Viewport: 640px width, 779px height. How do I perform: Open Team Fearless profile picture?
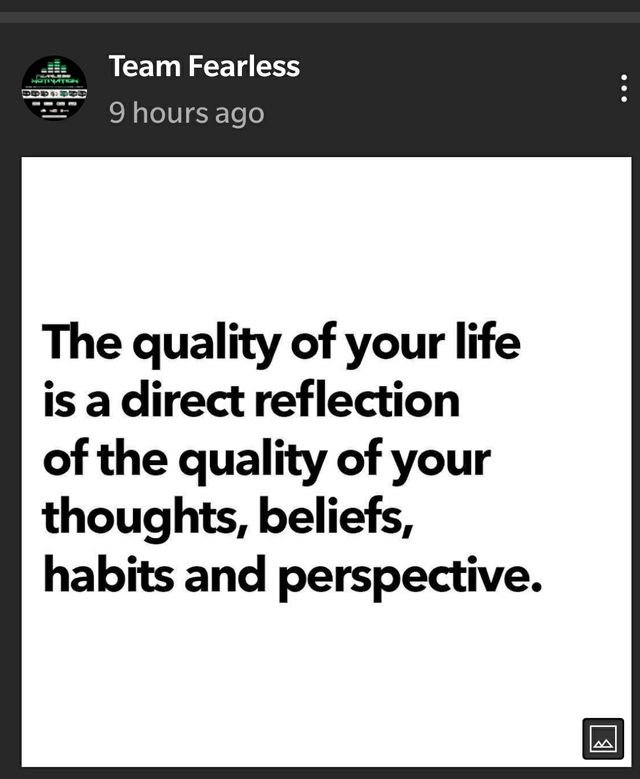54,88
